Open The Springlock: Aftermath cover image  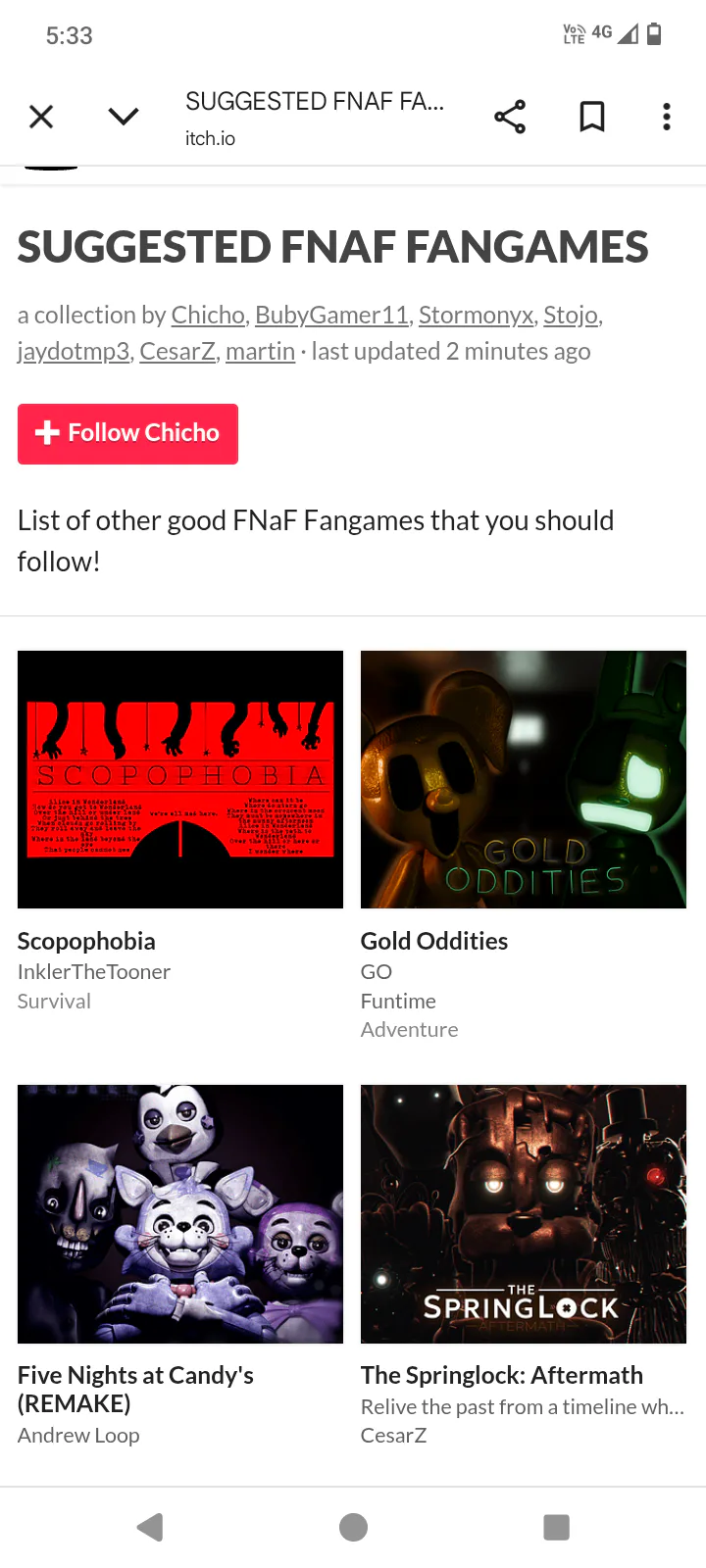[x=524, y=1213]
